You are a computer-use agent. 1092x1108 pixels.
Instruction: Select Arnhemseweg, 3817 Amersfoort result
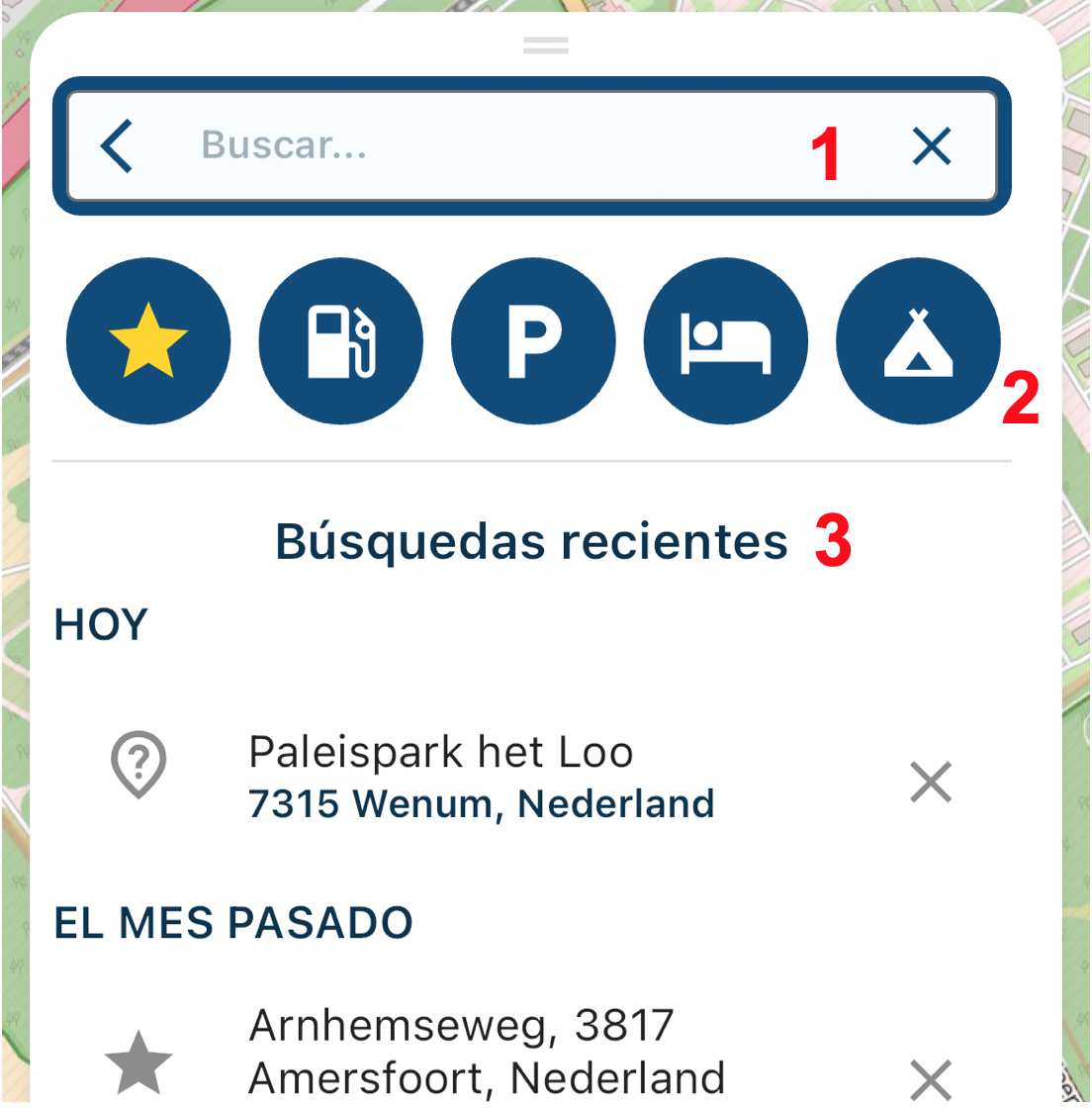tap(487, 1051)
